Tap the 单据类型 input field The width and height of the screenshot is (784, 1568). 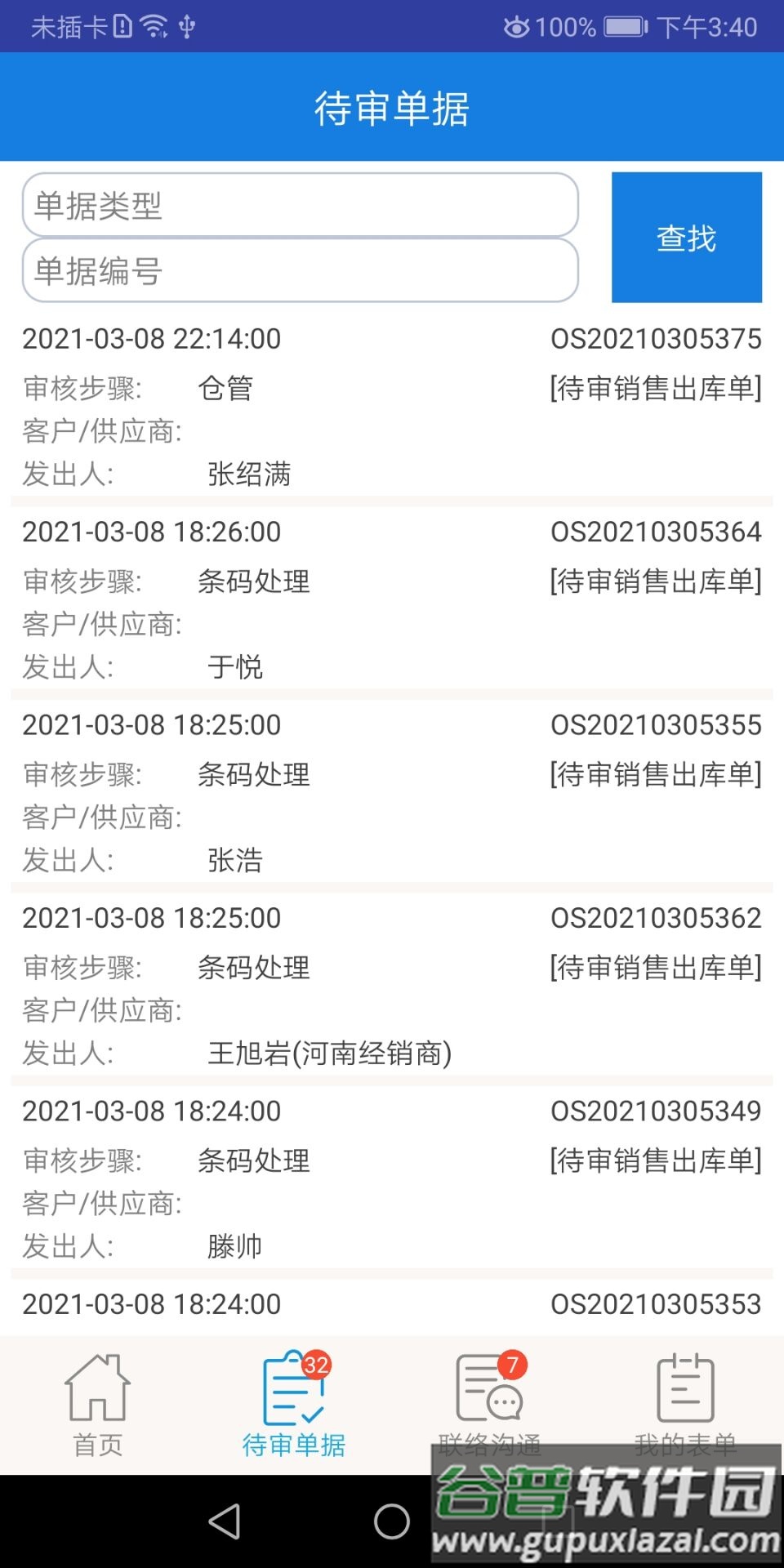click(301, 206)
